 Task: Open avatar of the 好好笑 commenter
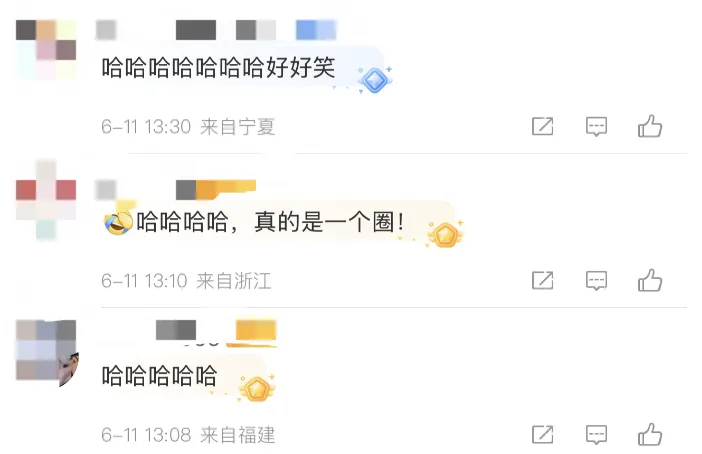[47, 49]
